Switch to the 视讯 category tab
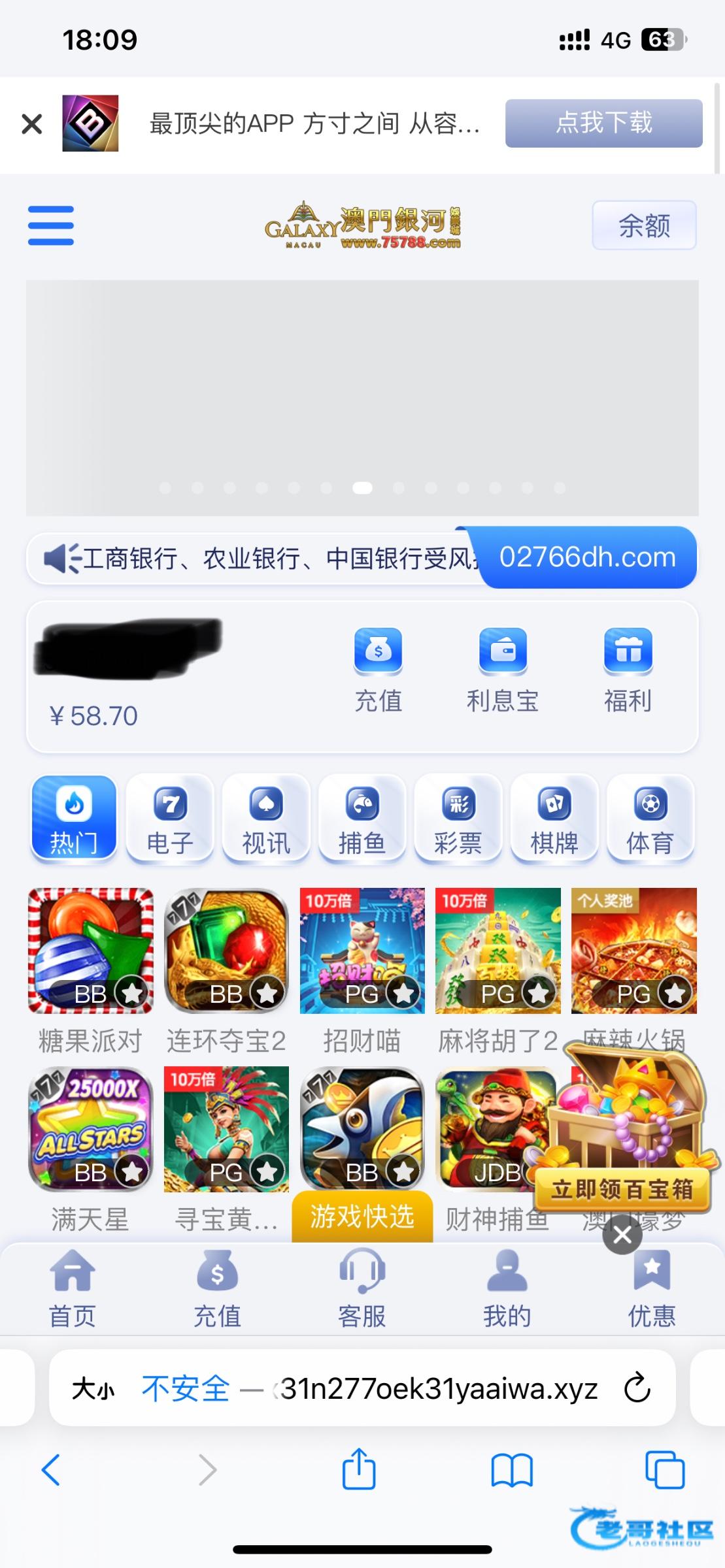The height and width of the screenshot is (1568, 725). pyautogui.click(x=266, y=818)
